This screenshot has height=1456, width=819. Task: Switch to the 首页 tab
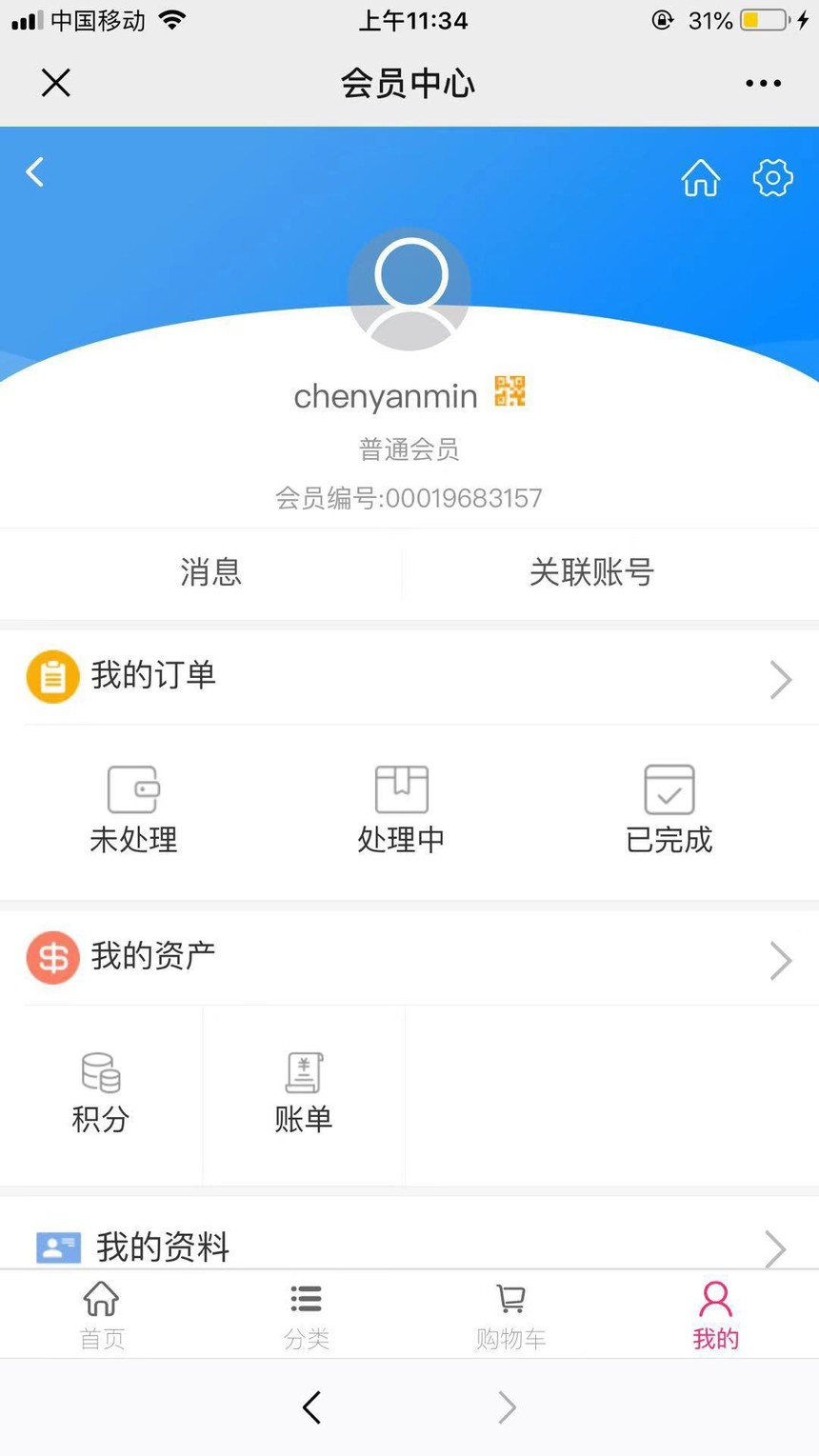[x=102, y=1315]
